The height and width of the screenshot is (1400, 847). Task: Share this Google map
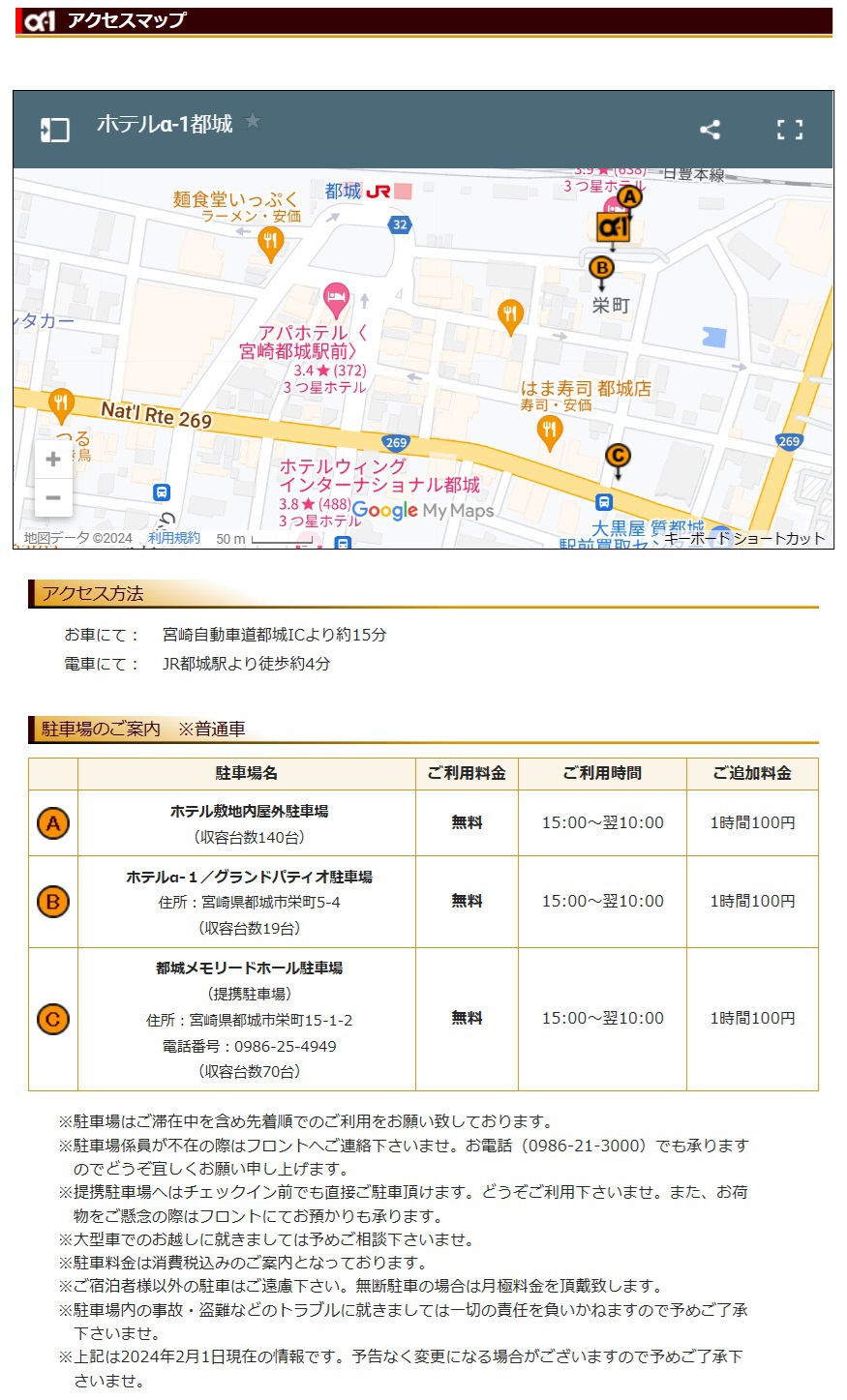click(x=710, y=130)
